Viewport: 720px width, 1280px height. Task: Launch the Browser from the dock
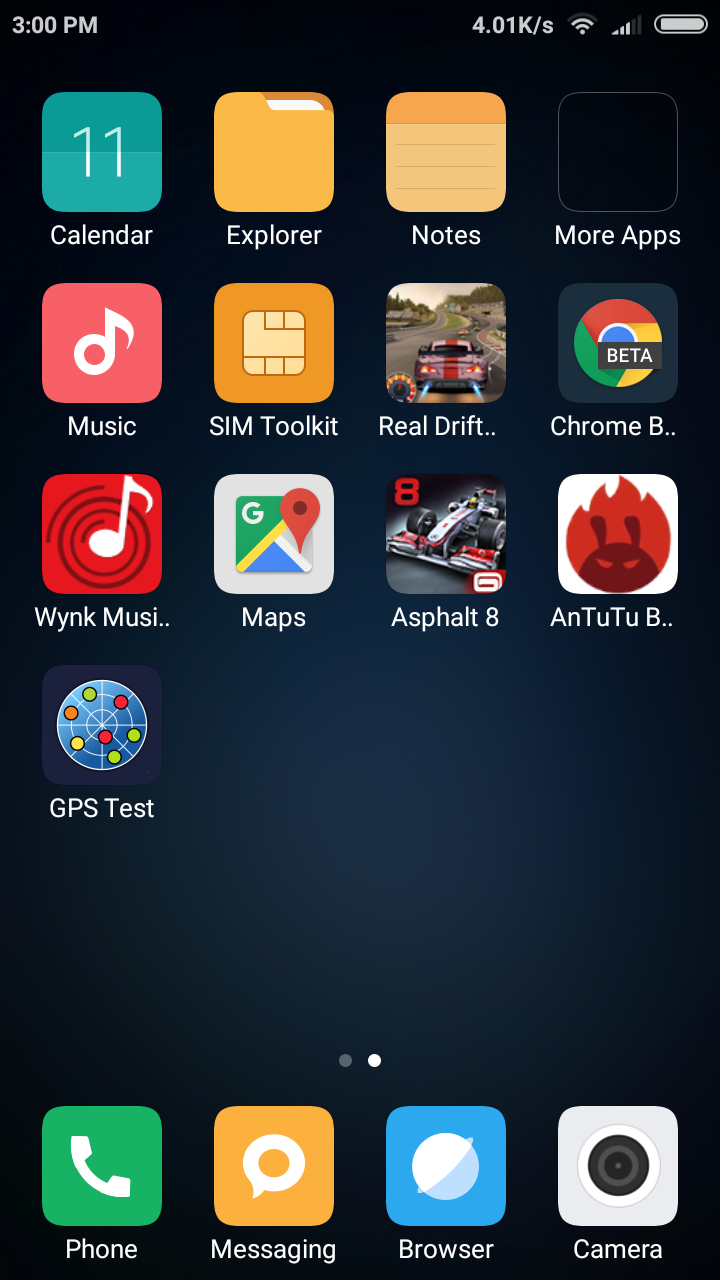[446, 1166]
